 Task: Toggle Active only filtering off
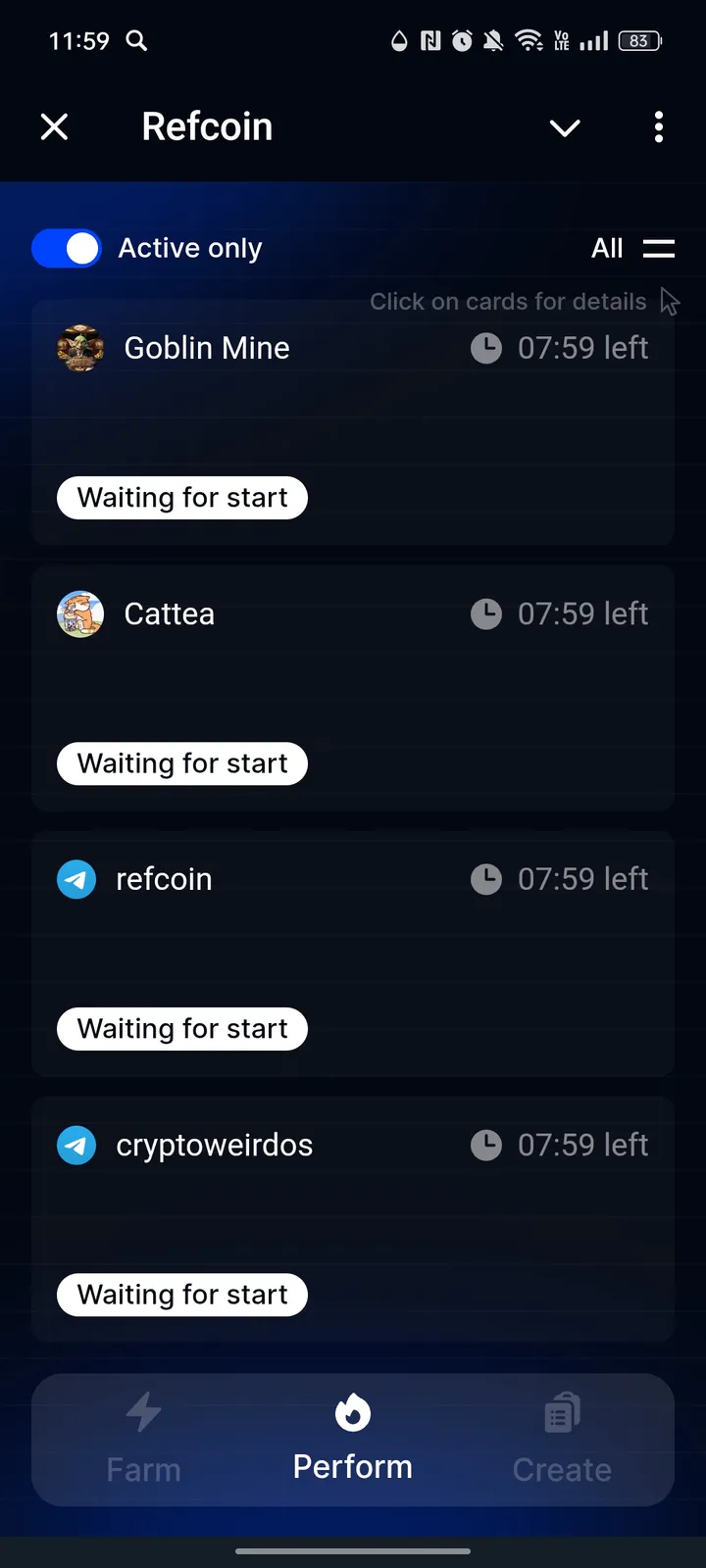[66, 248]
